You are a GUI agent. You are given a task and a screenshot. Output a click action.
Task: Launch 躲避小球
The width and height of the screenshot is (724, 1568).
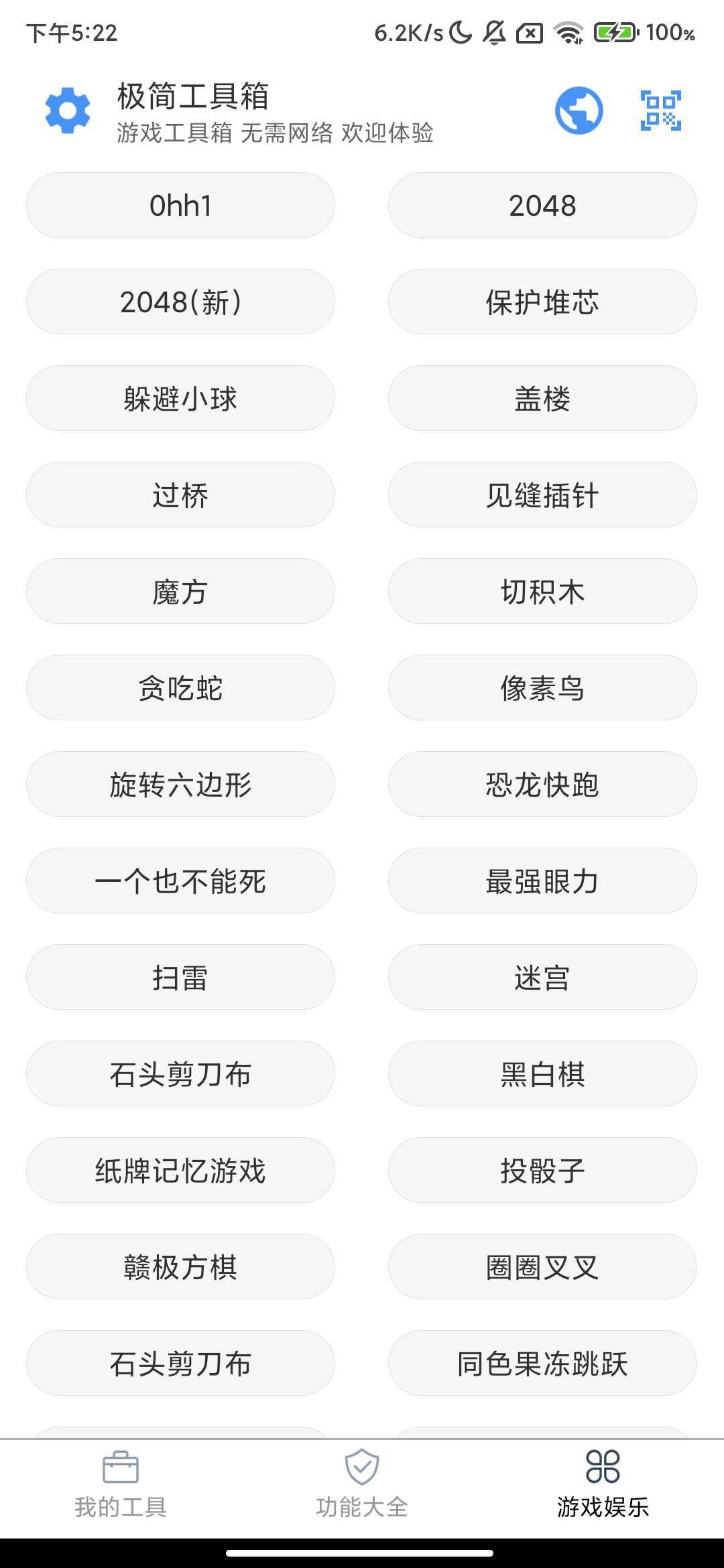pyautogui.click(x=180, y=399)
